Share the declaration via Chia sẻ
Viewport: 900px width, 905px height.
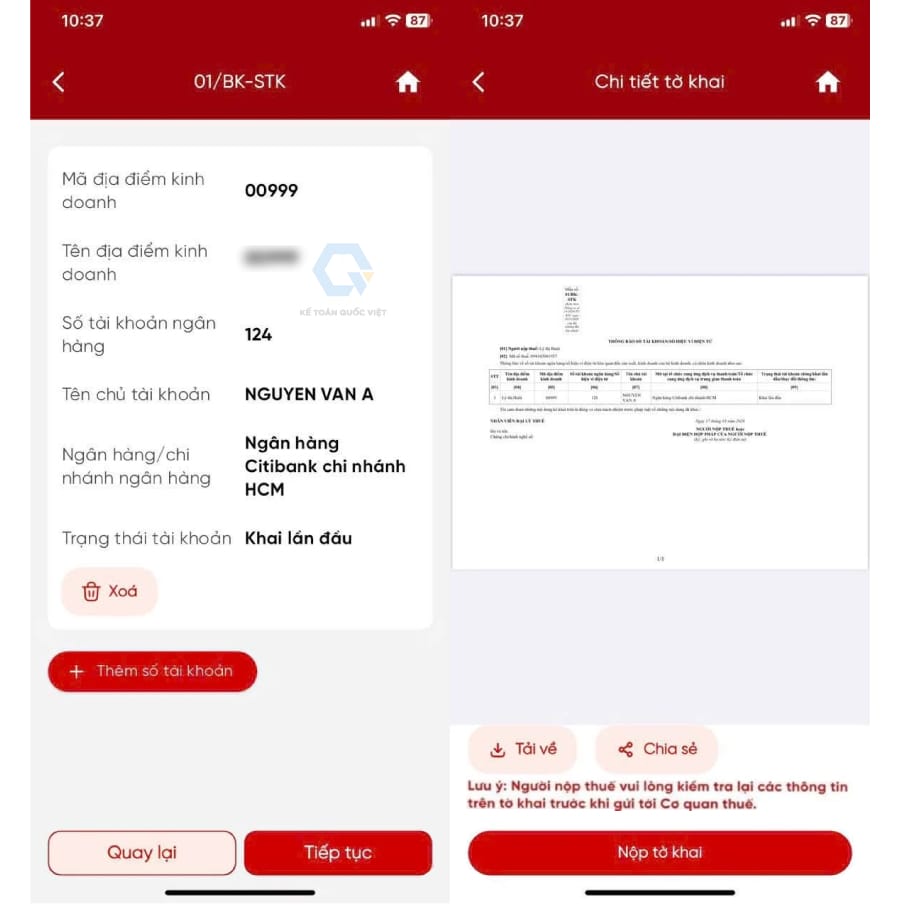[x=657, y=749]
